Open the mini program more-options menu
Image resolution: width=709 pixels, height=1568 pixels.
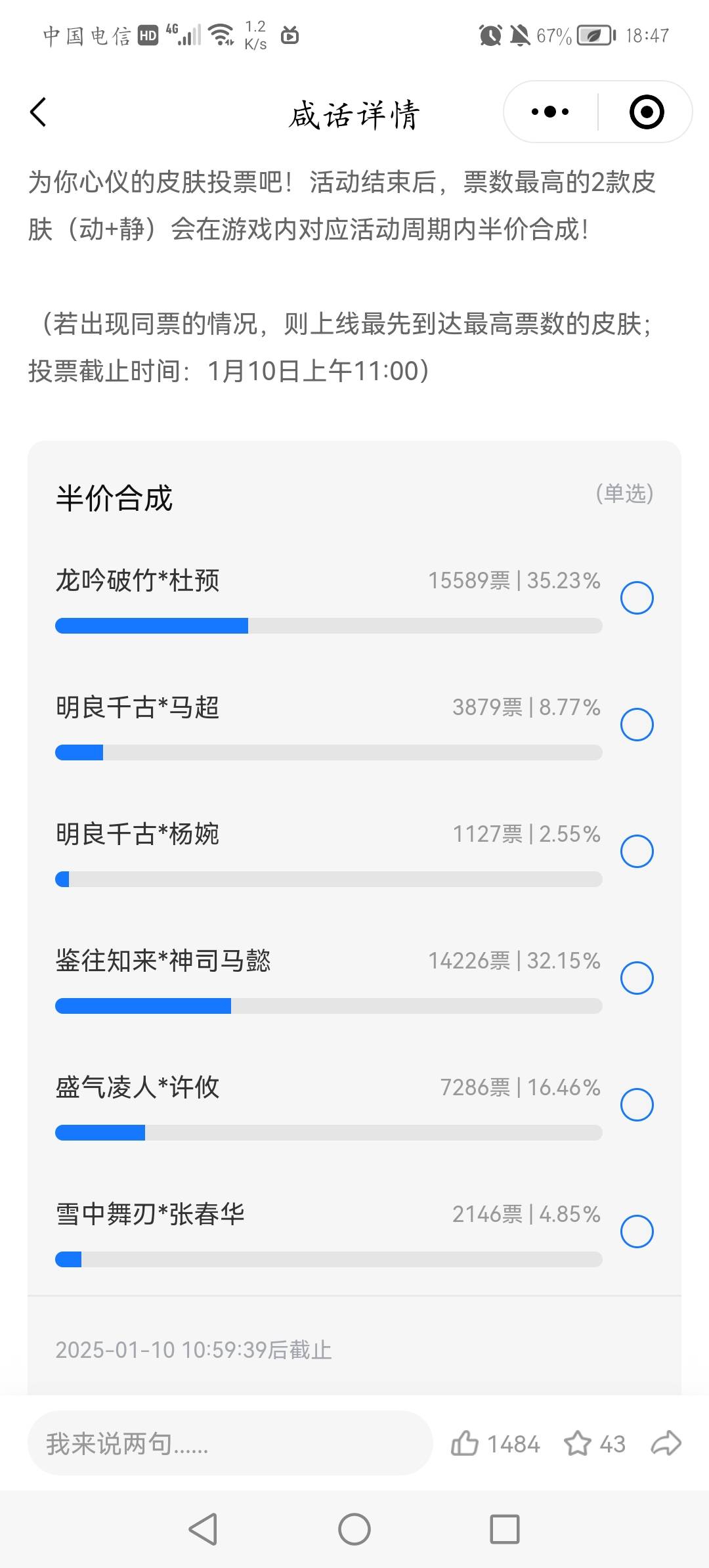click(x=550, y=112)
